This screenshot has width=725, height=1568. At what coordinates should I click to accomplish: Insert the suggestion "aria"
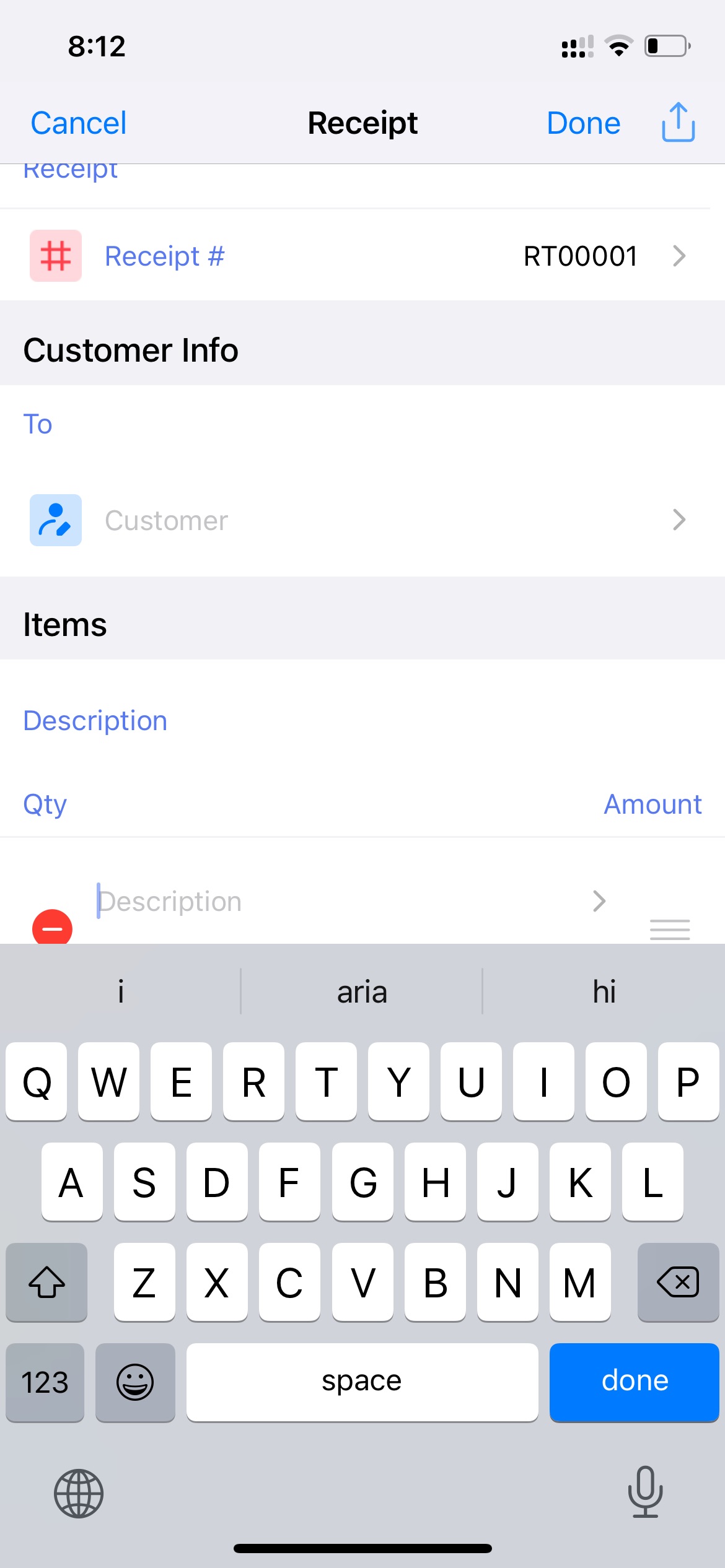362,991
